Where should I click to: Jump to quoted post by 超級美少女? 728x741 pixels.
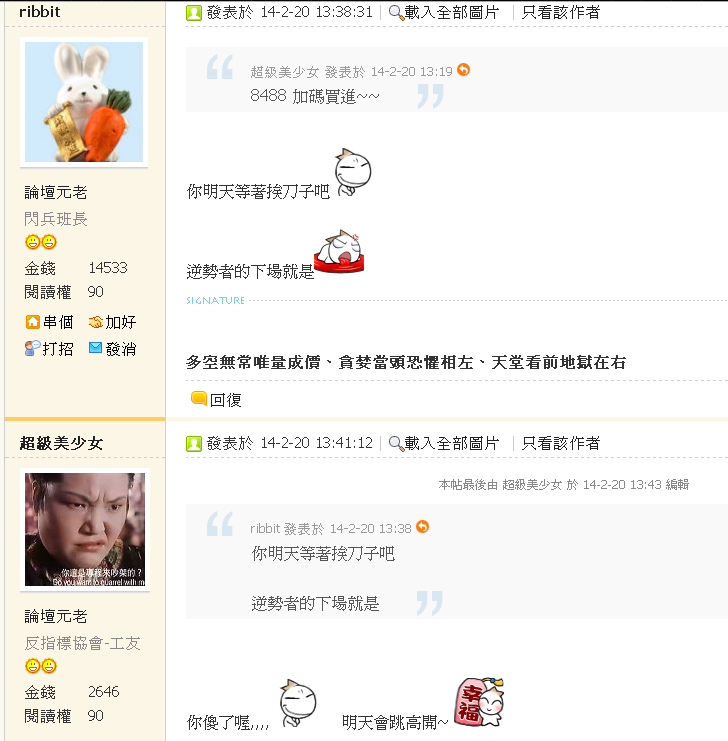click(463, 71)
